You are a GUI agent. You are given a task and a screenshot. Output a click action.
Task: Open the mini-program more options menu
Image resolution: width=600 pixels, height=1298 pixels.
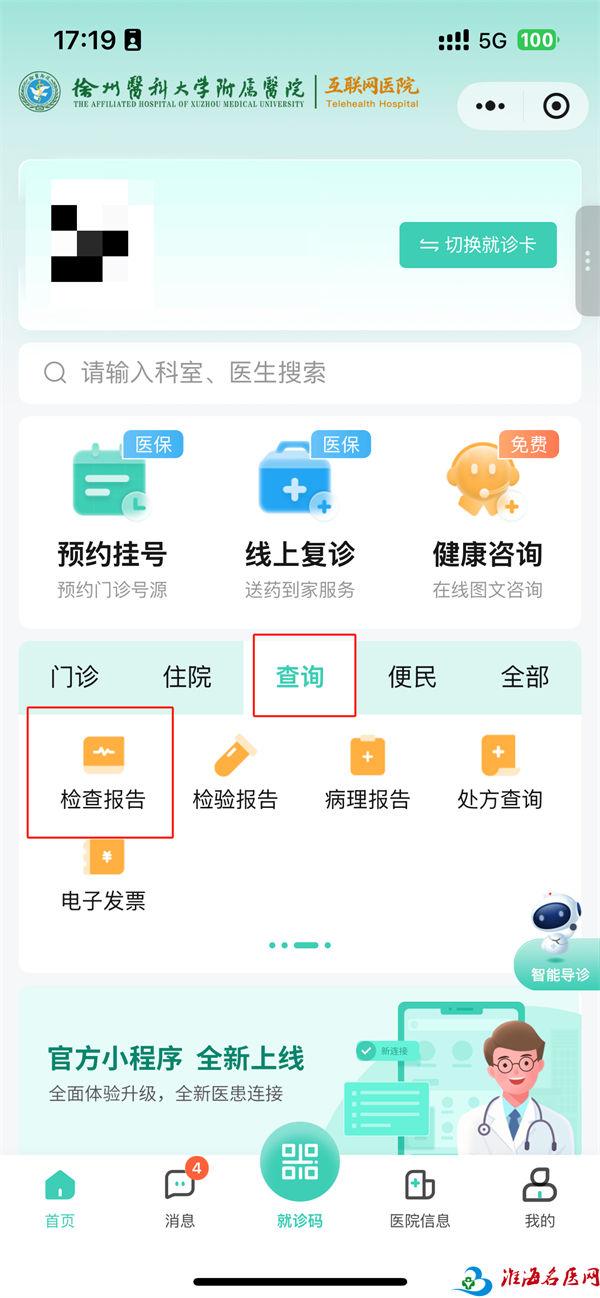tap(489, 106)
